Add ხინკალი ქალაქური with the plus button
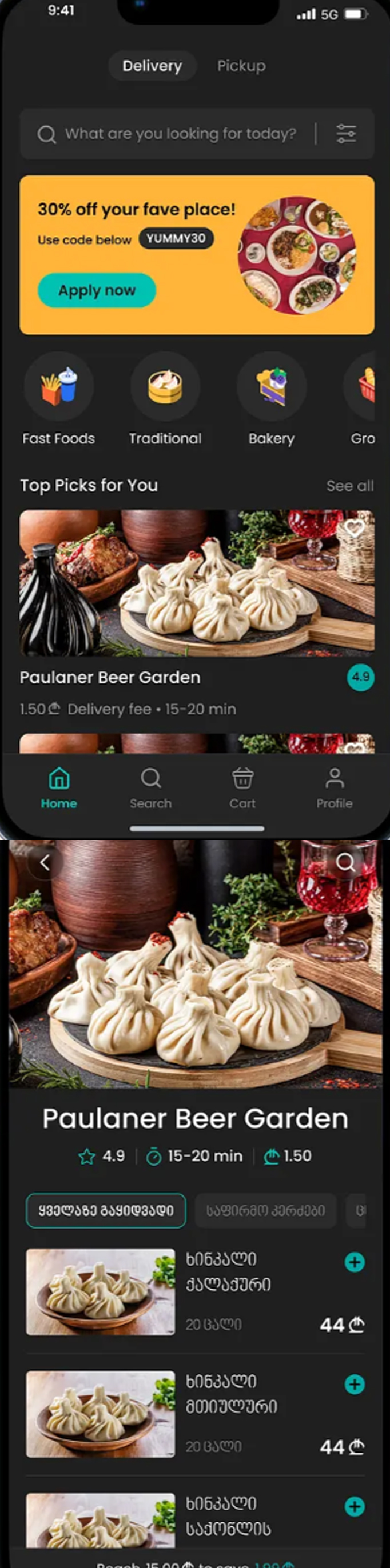 click(x=355, y=1262)
